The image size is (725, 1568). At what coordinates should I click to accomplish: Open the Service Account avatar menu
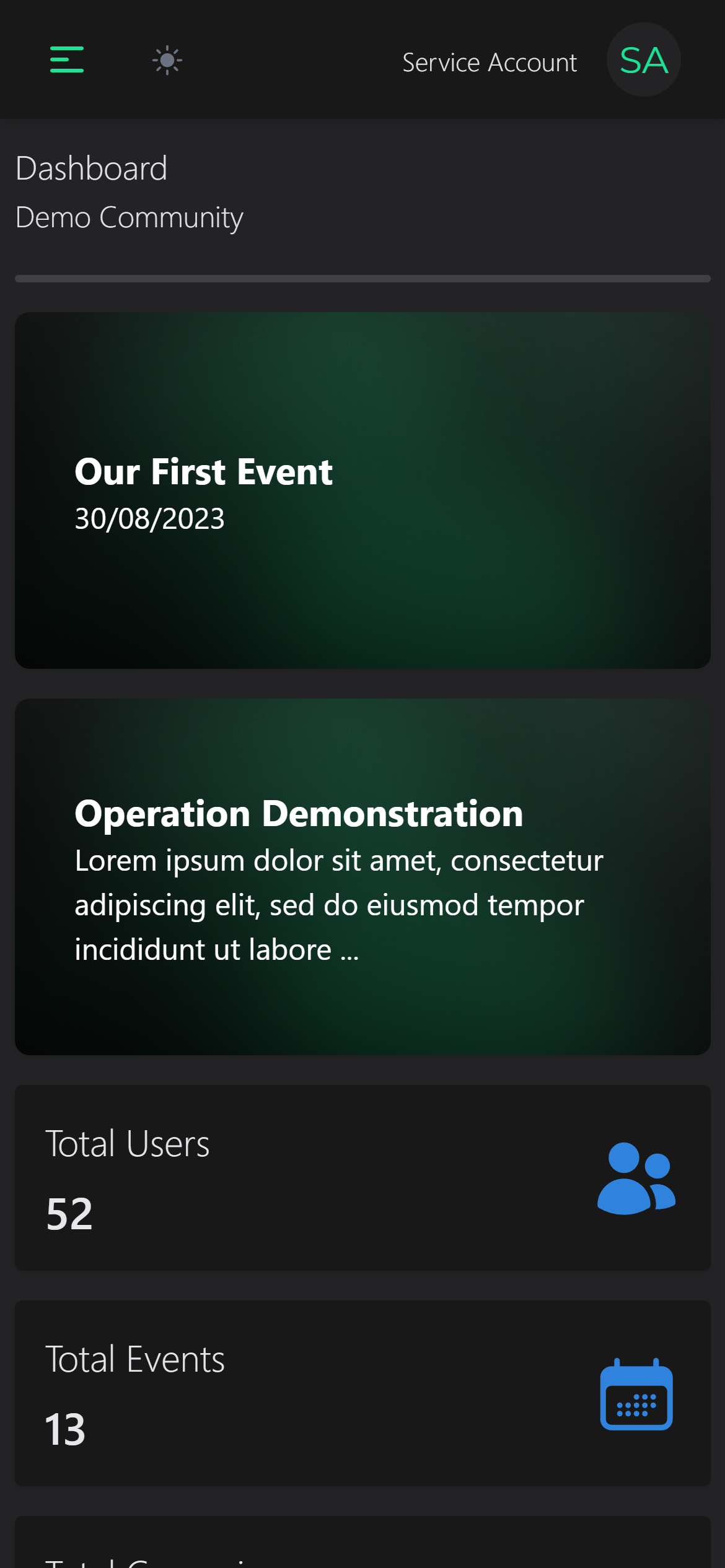pos(643,60)
